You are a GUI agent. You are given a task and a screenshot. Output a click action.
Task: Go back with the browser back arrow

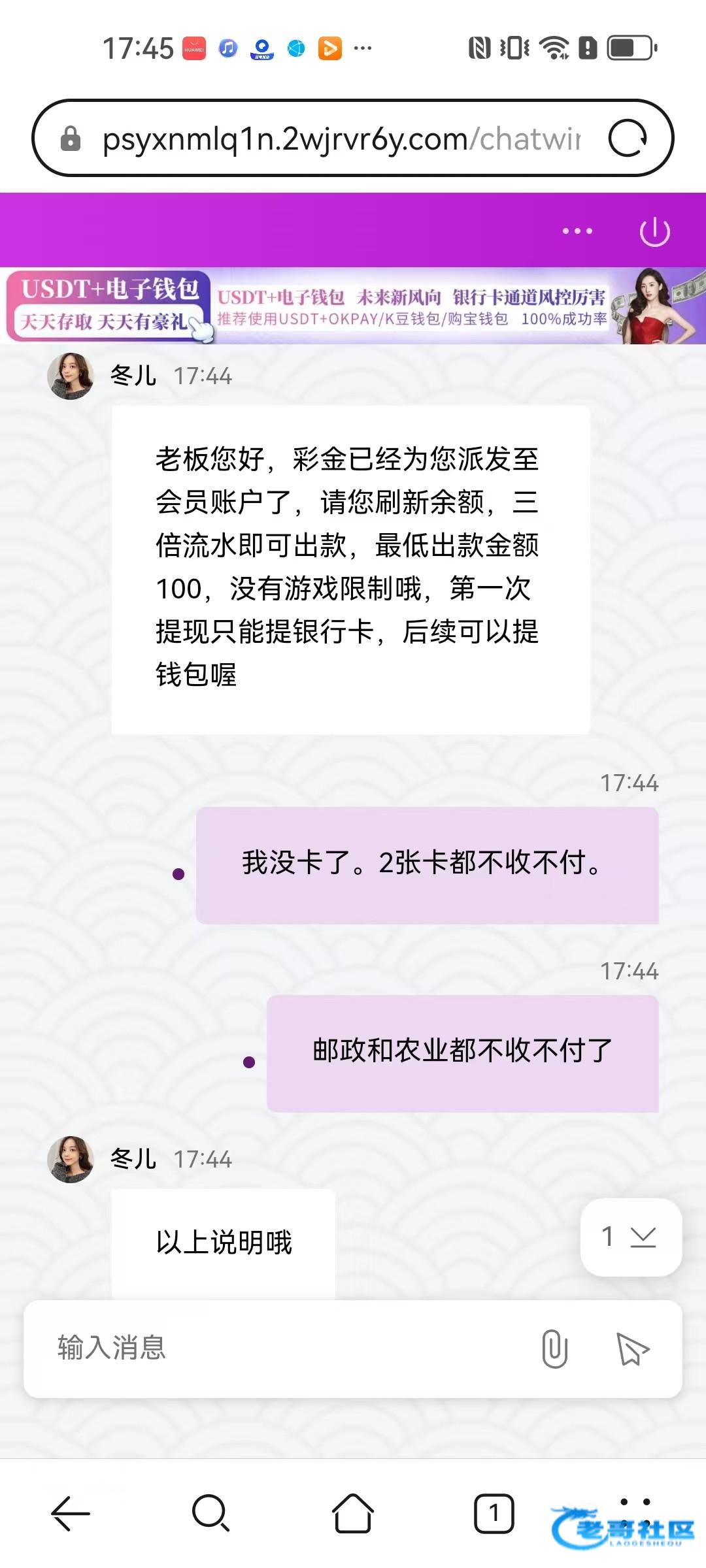(71, 1513)
